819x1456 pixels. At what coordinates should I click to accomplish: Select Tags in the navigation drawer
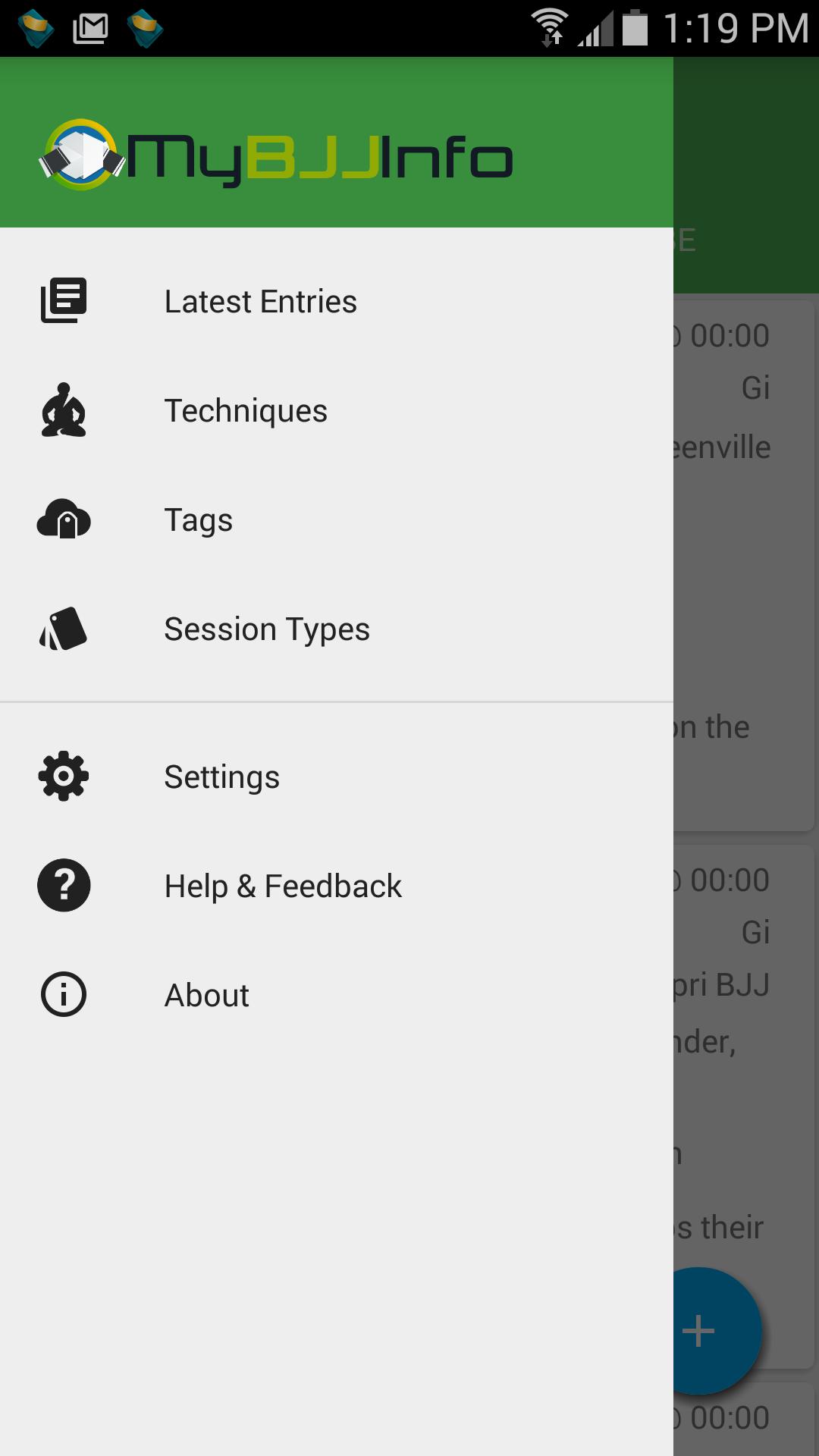coord(199,520)
